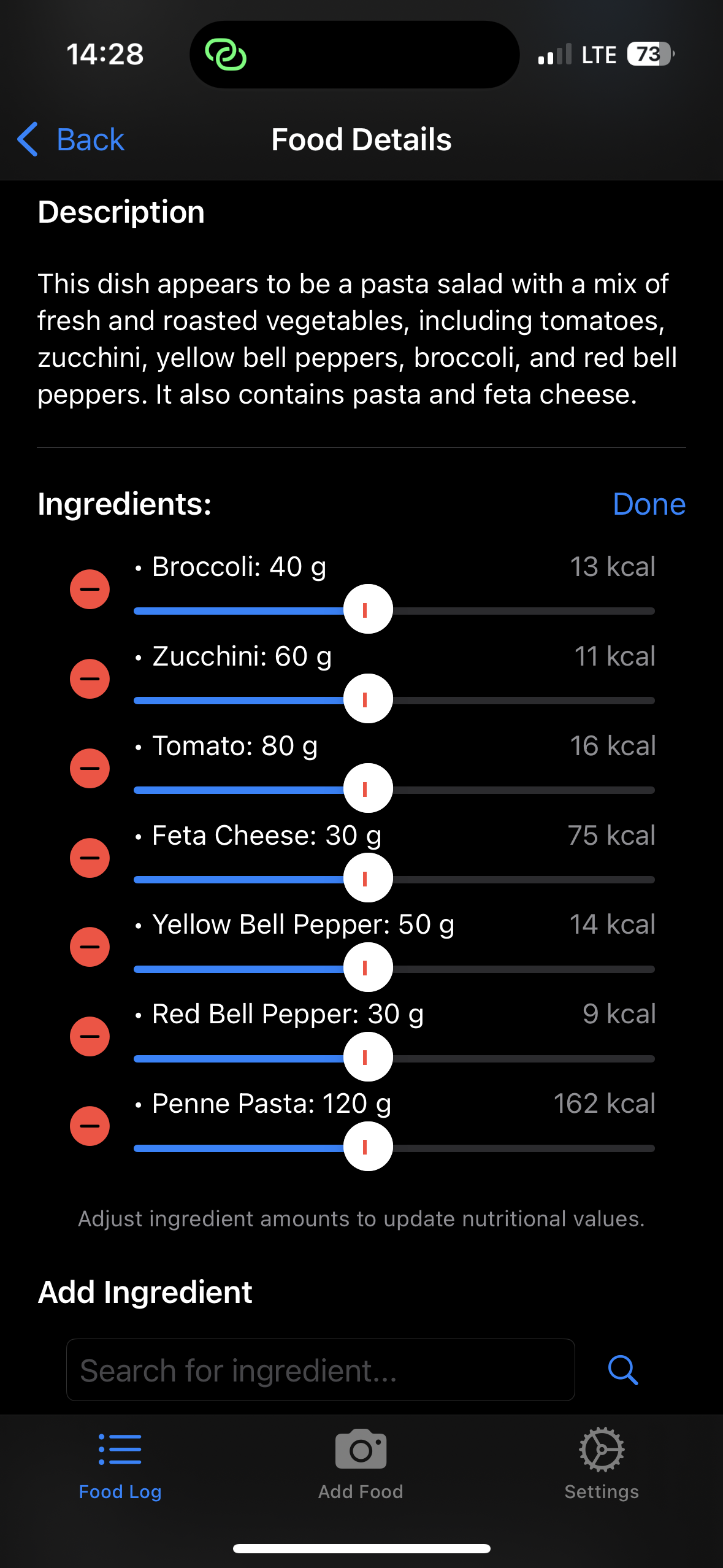Click the Feta Cheese amount slider

367,877
